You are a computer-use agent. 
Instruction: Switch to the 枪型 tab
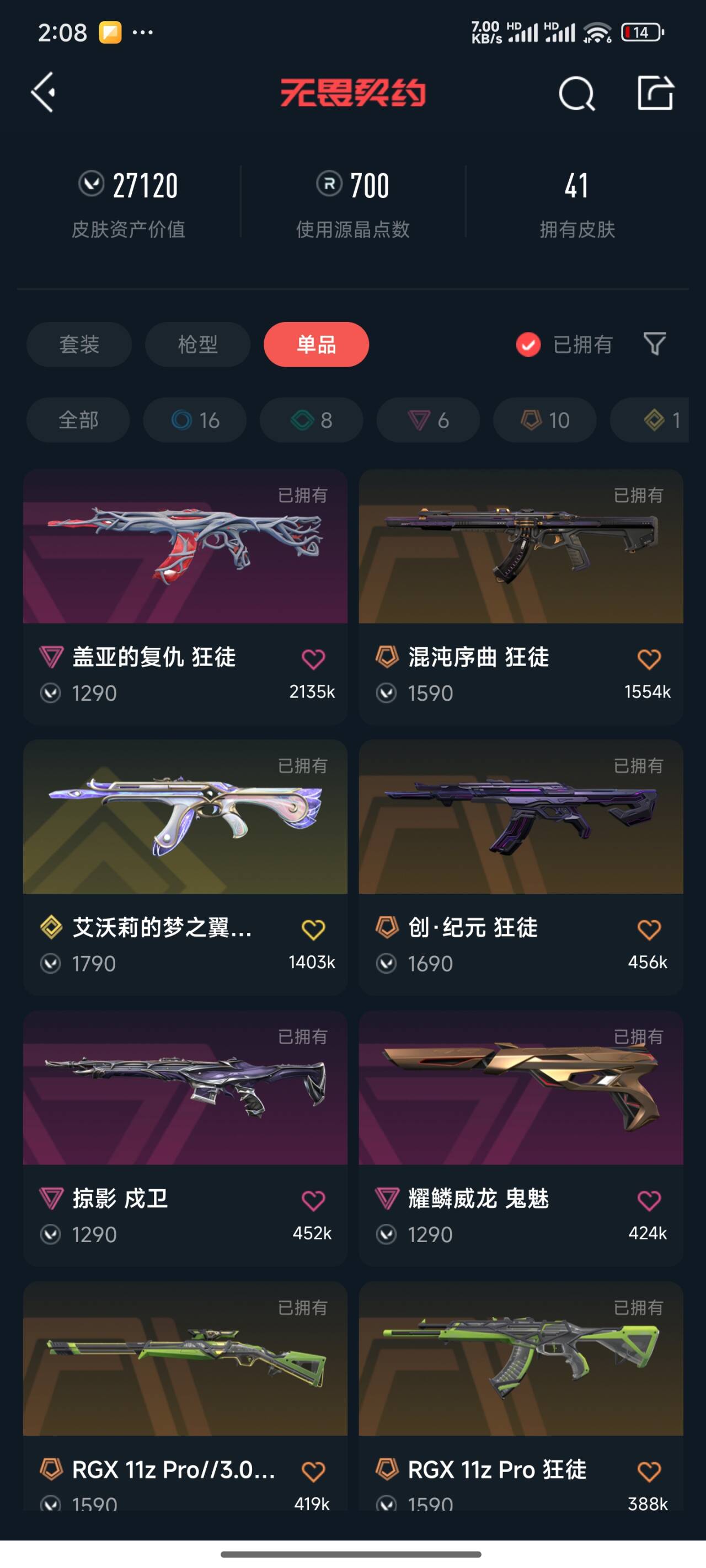(x=197, y=345)
